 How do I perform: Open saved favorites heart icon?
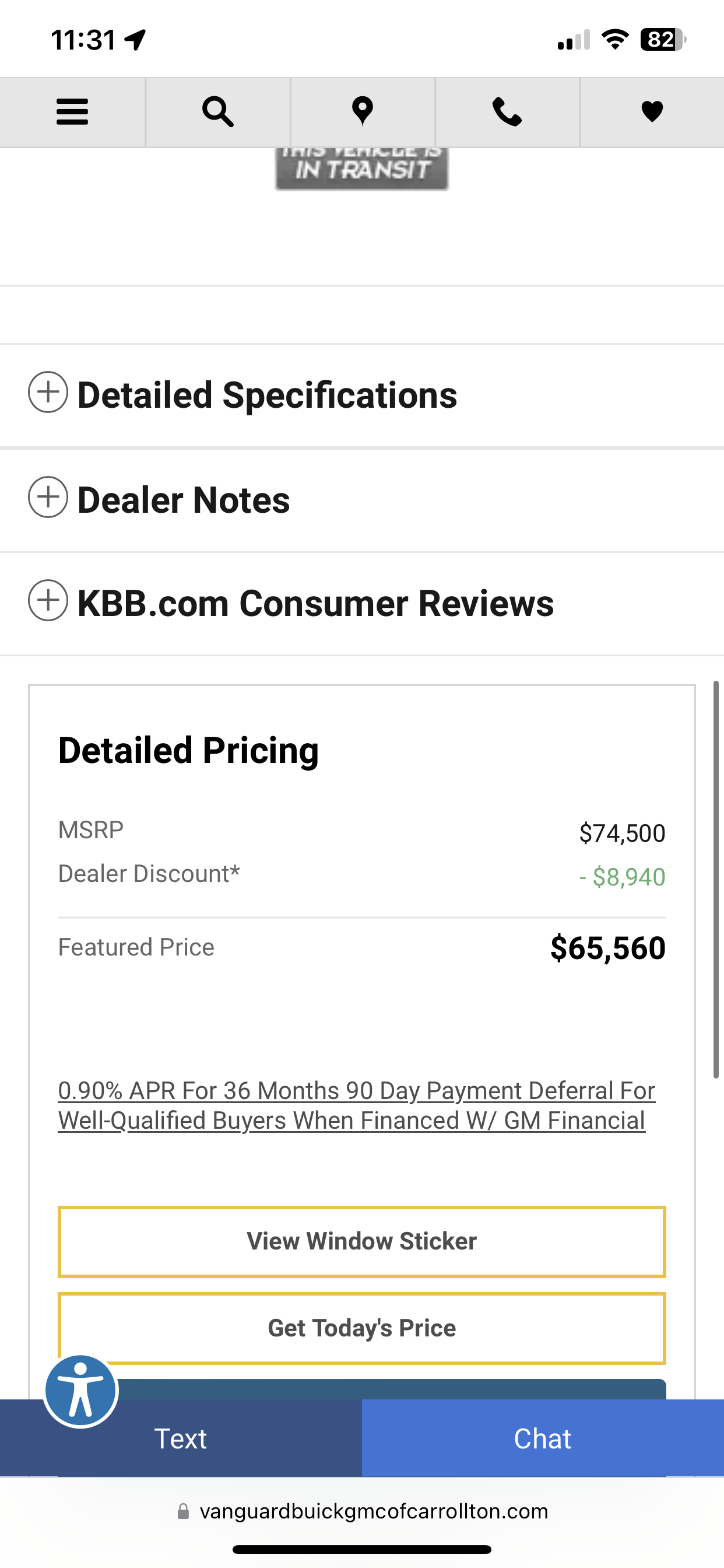[x=652, y=112]
